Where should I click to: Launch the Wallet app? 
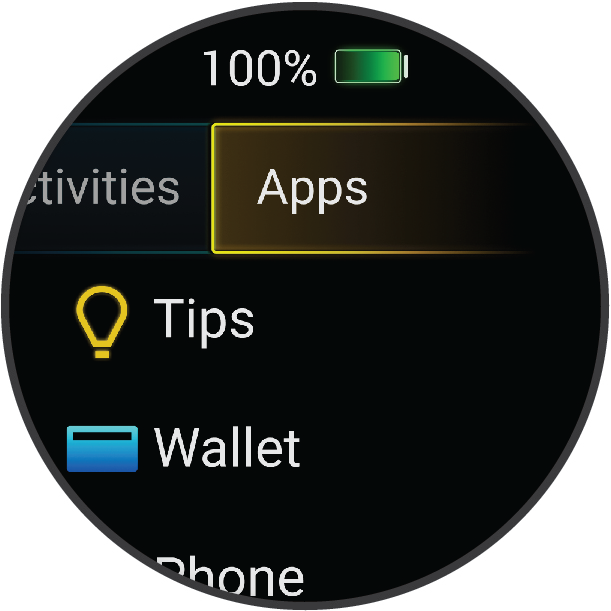coord(227,448)
